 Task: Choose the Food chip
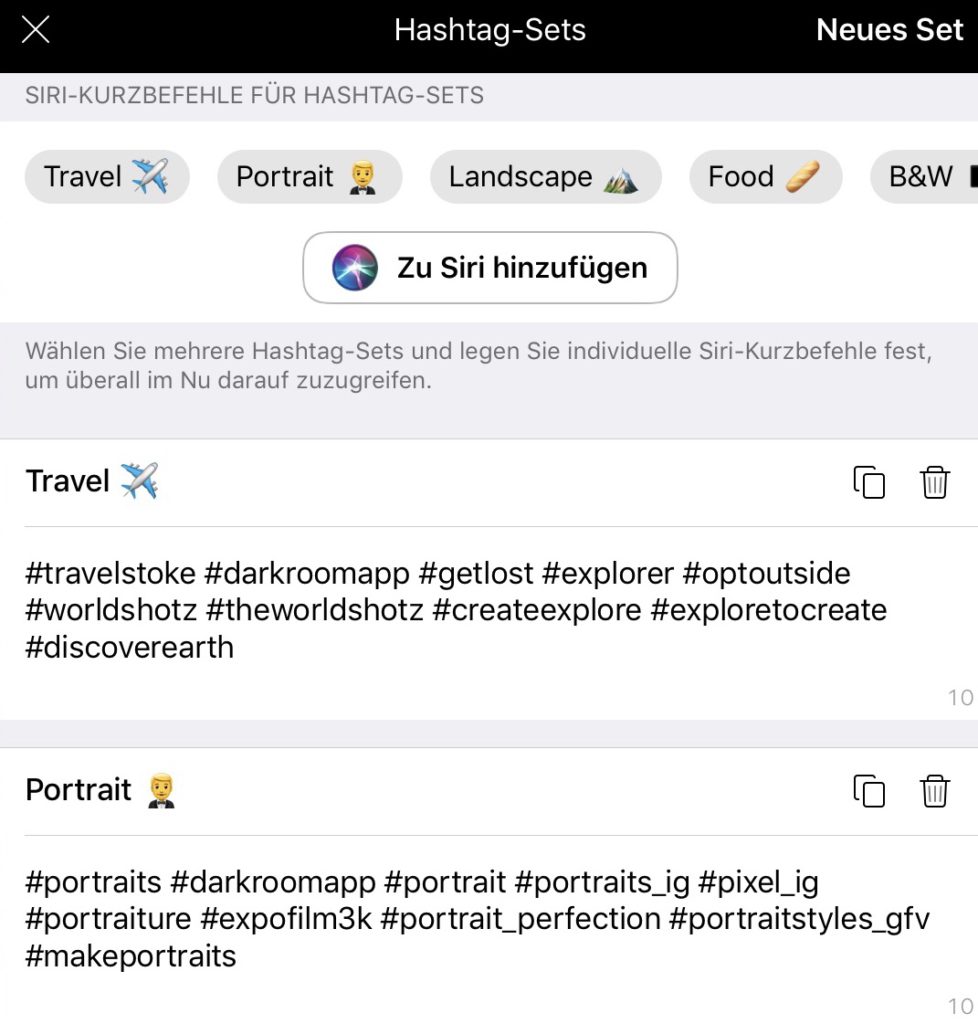coord(765,177)
